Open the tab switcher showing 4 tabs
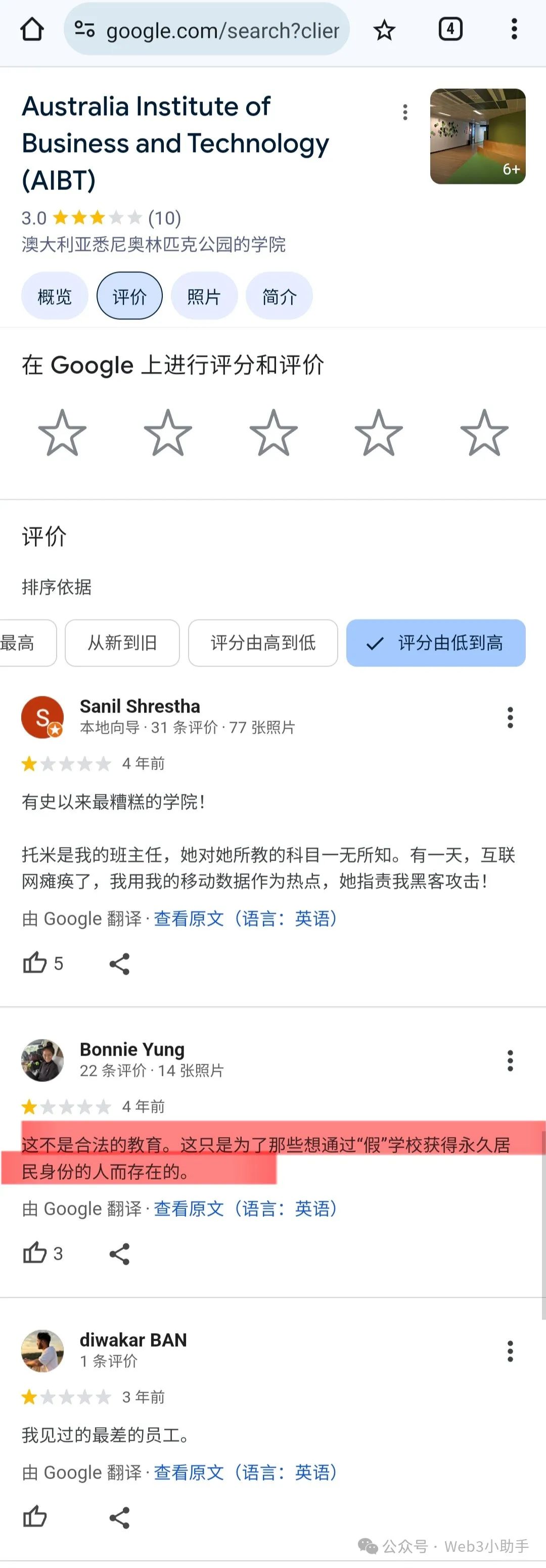546x1568 pixels. point(450,29)
